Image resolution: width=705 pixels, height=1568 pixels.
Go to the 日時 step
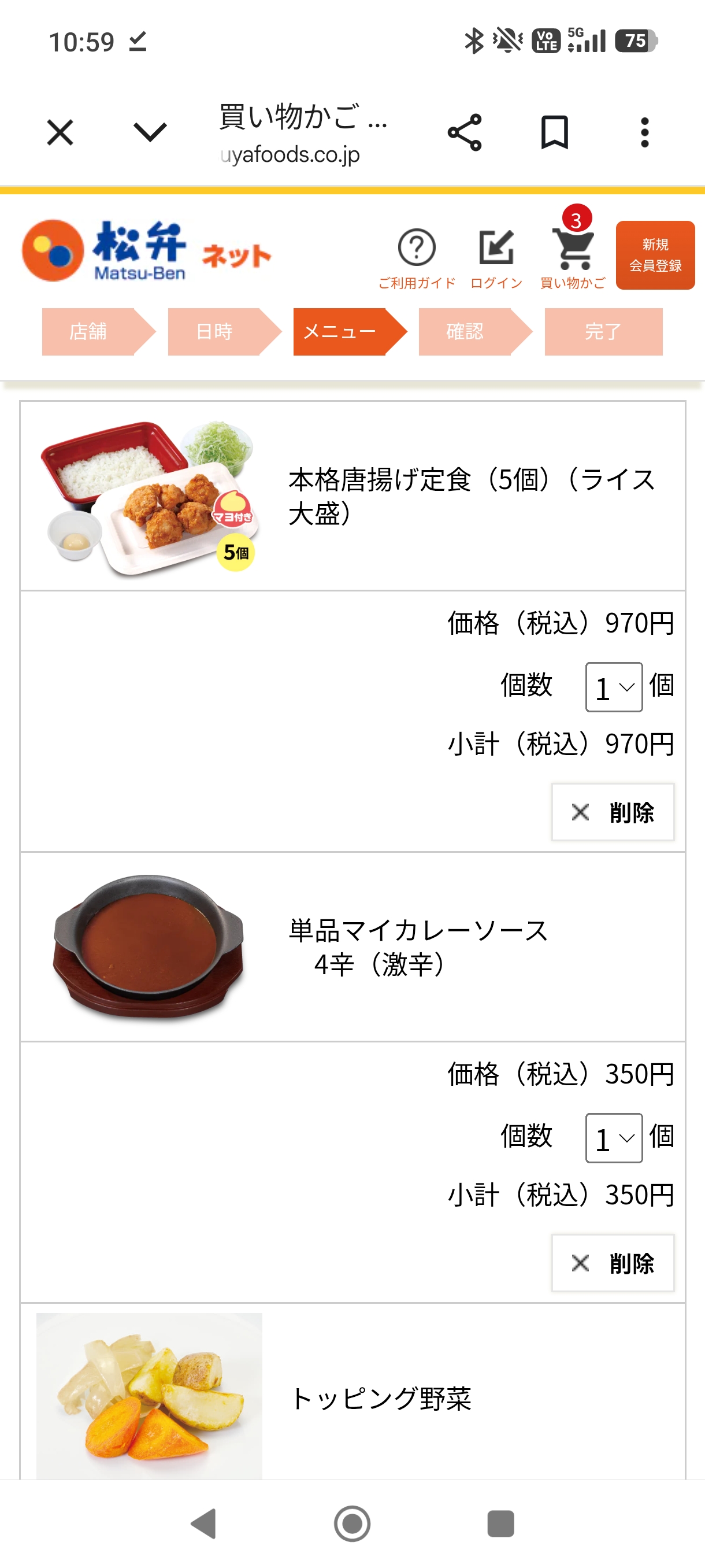(x=224, y=332)
